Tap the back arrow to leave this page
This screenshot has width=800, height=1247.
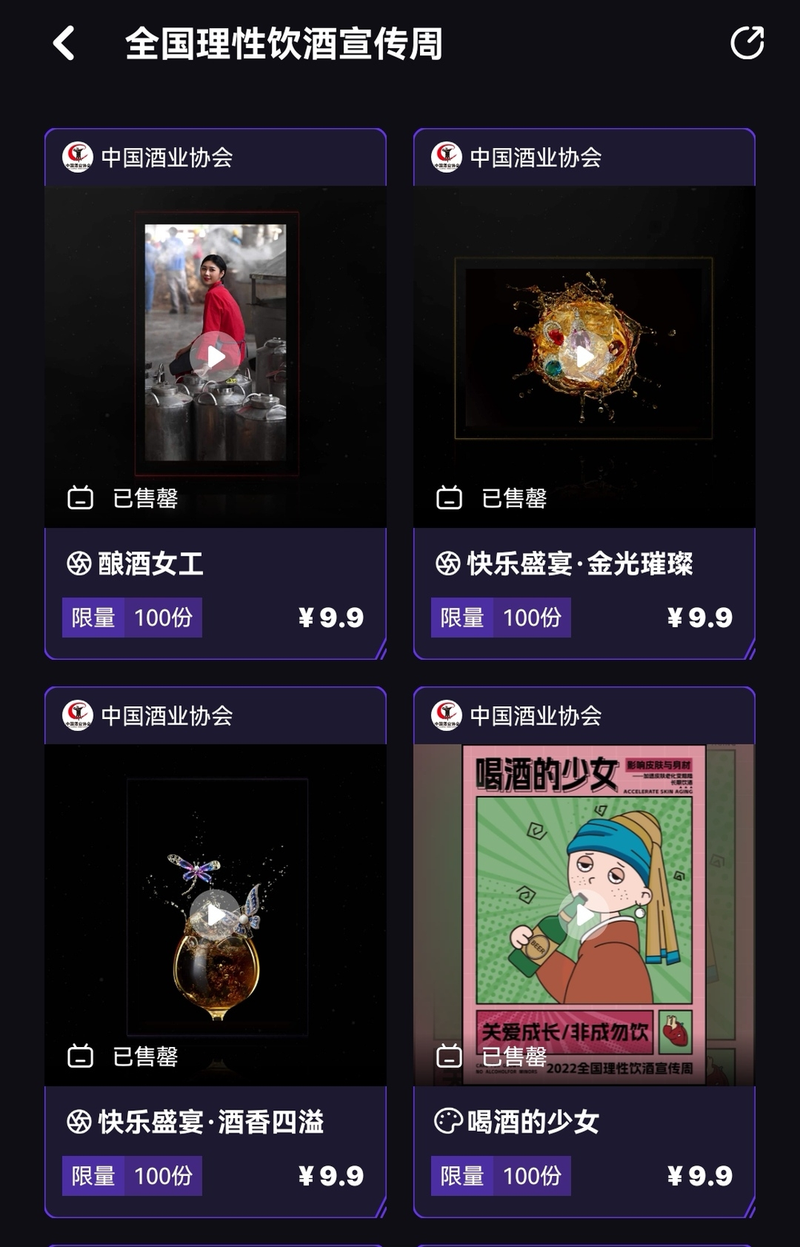point(64,43)
